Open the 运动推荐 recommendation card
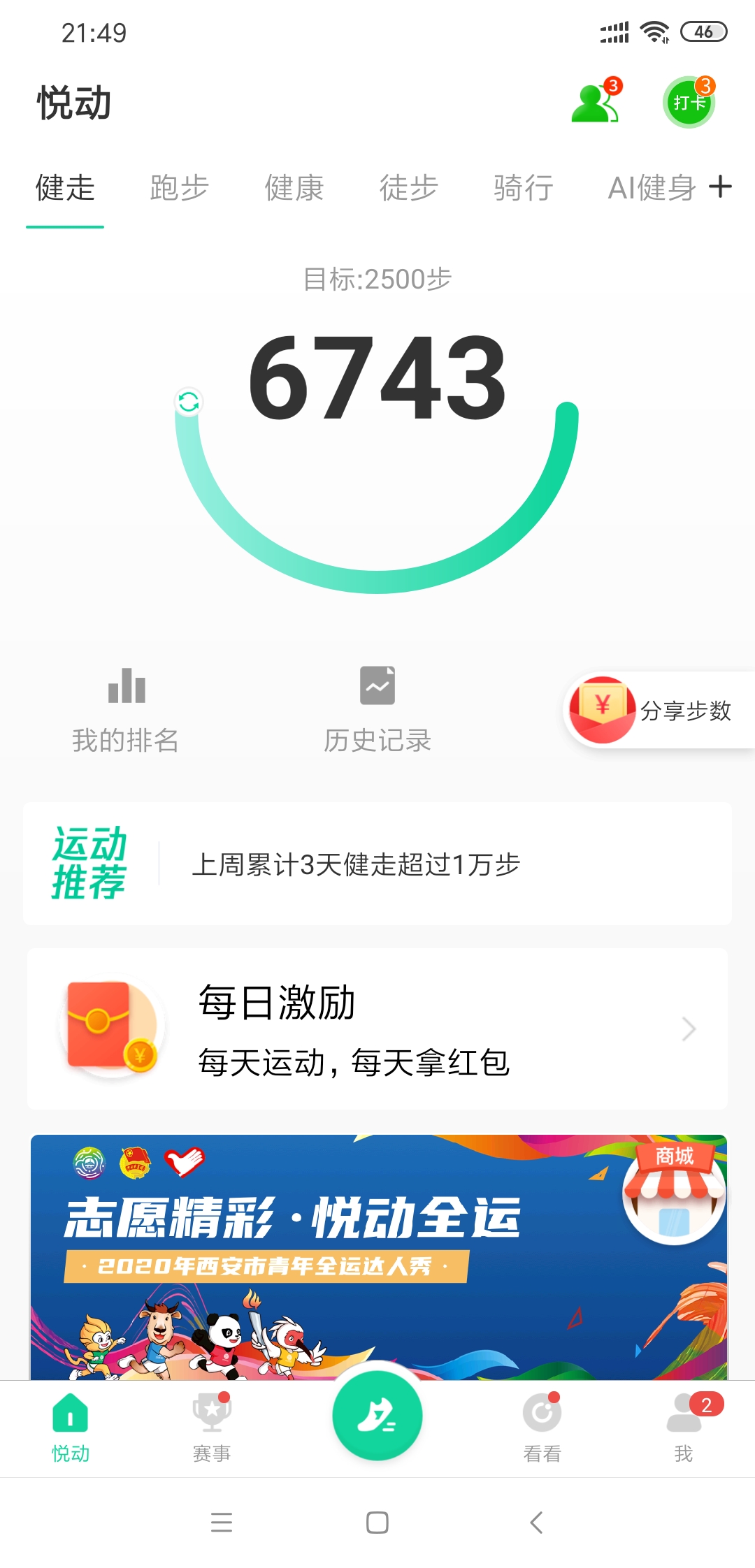The height and width of the screenshot is (1568, 755). tap(377, 864)
